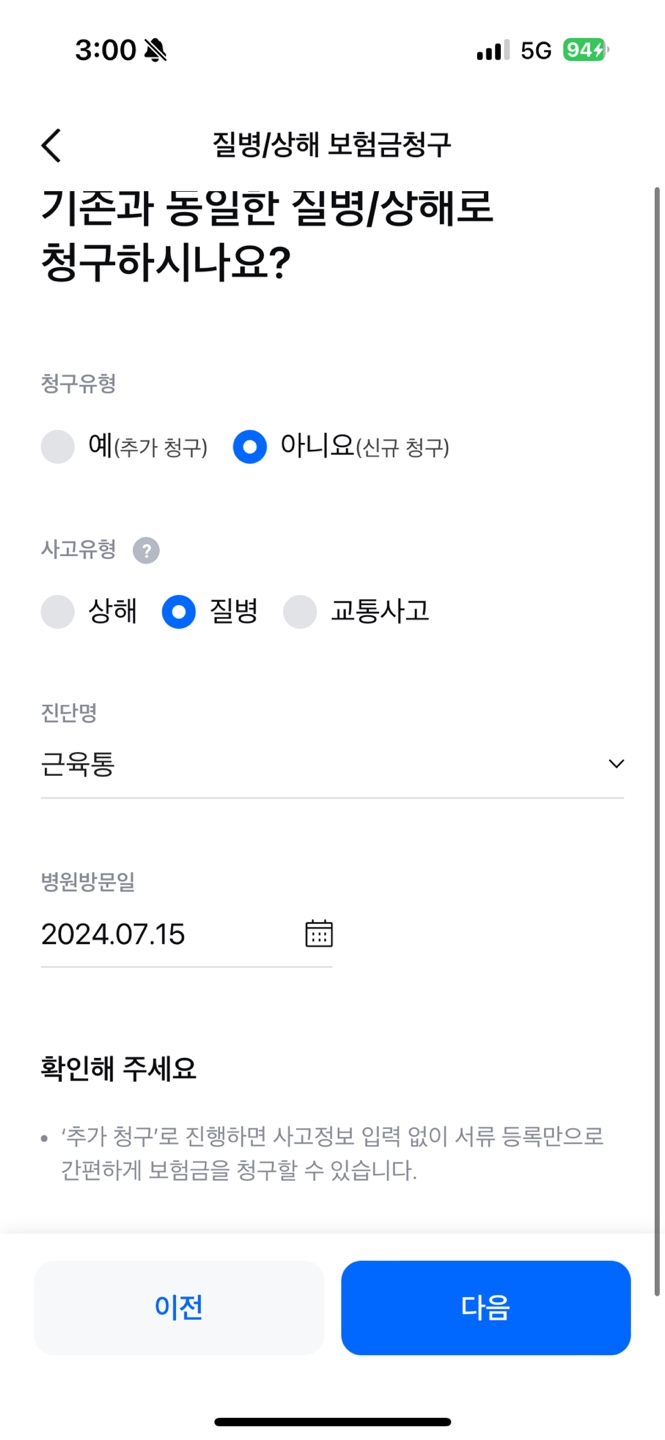Expand the 진단명 dropdown showing 근육통
The image size is (665, 1440).
332,765
